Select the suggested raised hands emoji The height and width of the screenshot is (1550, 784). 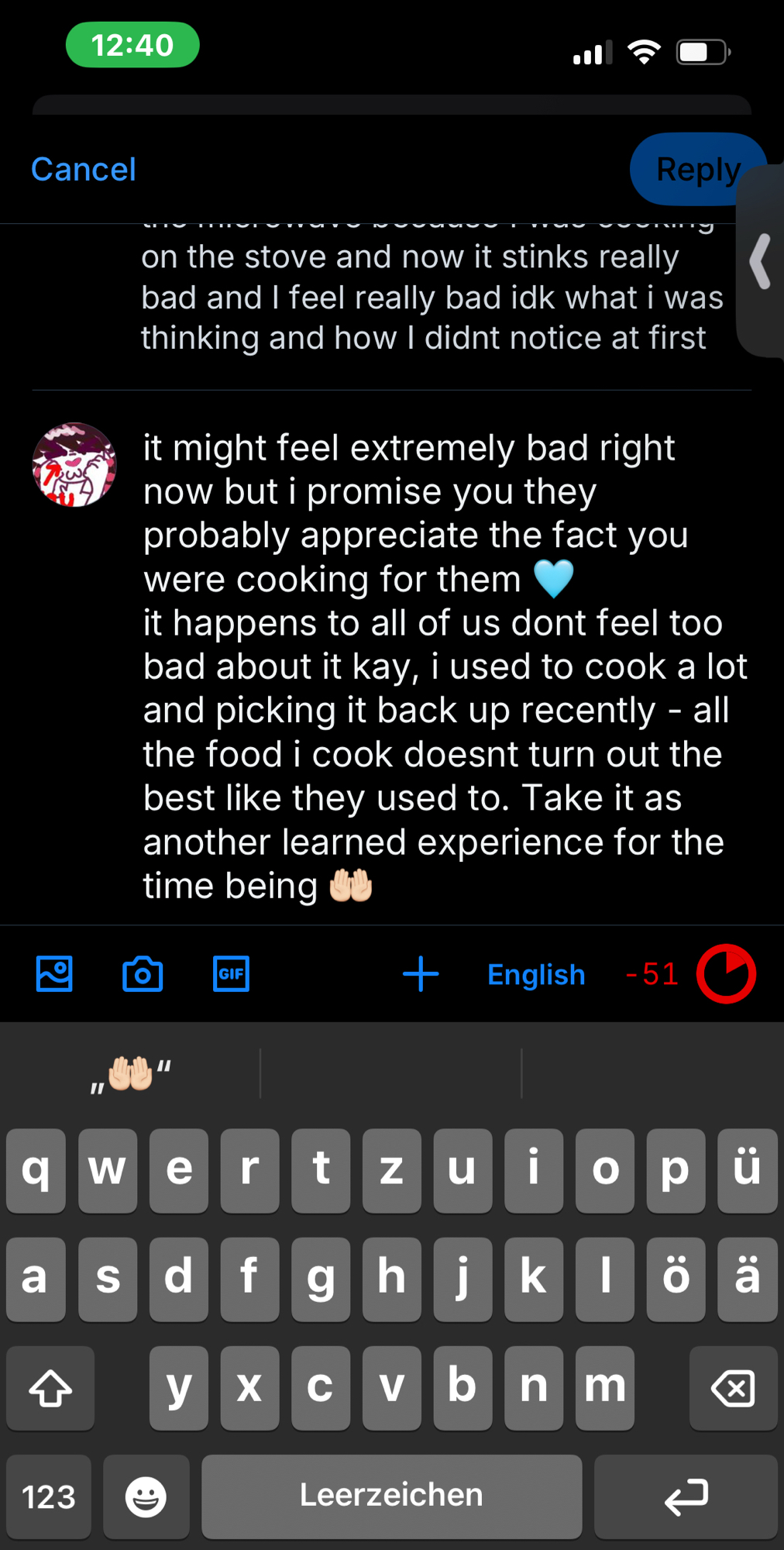[x=131, y=1075]
